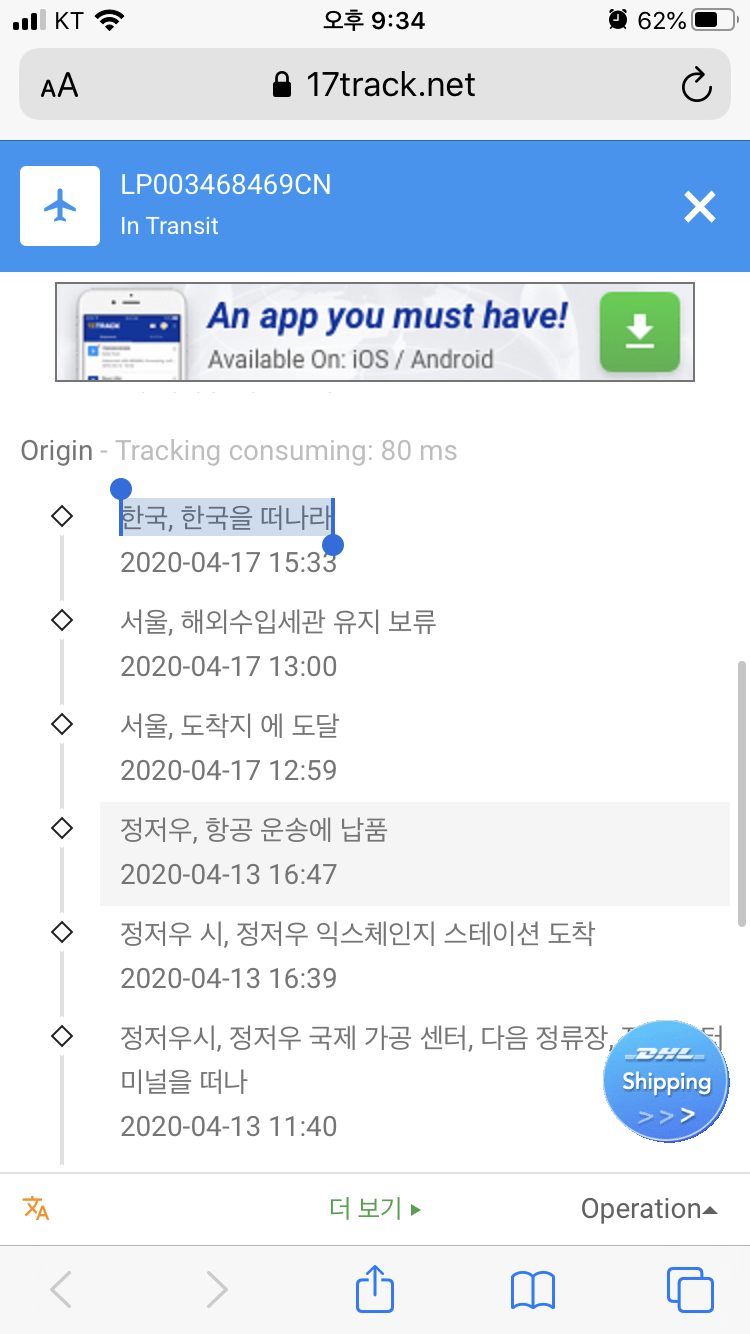
Task: Tap the green app download button
Action: (x=639, y=332)
